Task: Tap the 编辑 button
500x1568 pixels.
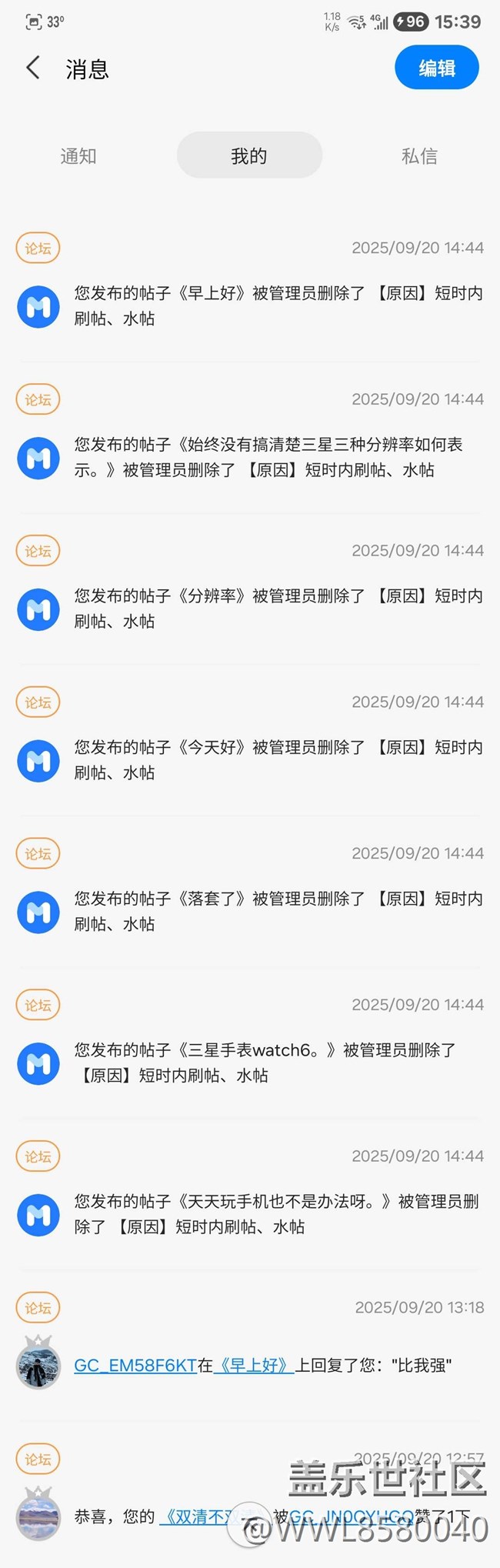Action: coord(436,68)
